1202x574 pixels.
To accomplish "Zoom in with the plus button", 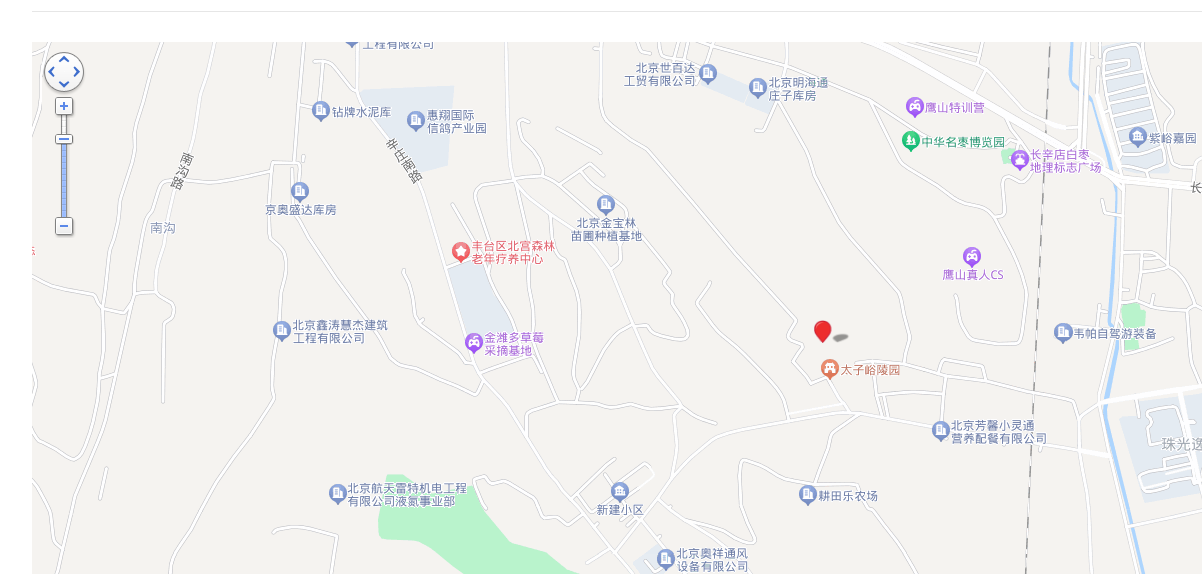I will tap(64, 106).
